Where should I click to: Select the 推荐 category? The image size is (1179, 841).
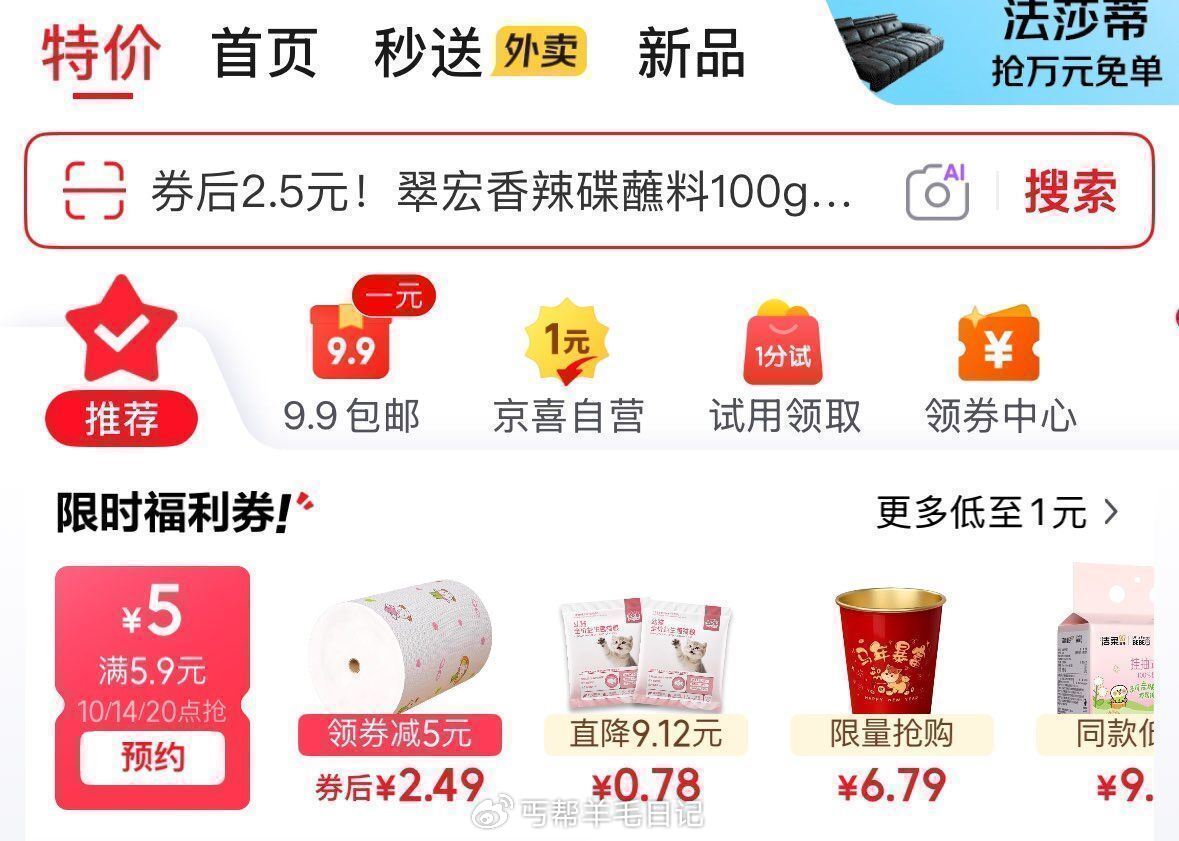click(x=121, y=365)
